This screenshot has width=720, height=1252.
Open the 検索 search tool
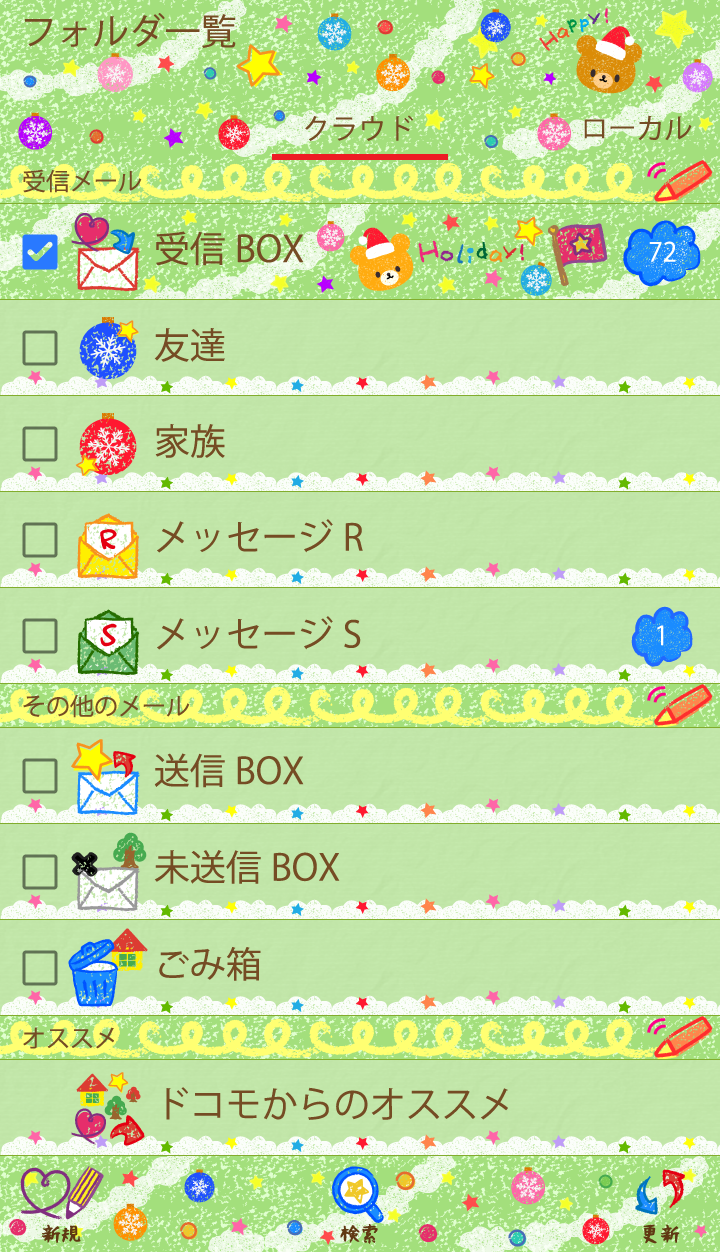pyautogui.click(x=359, y=1204)
